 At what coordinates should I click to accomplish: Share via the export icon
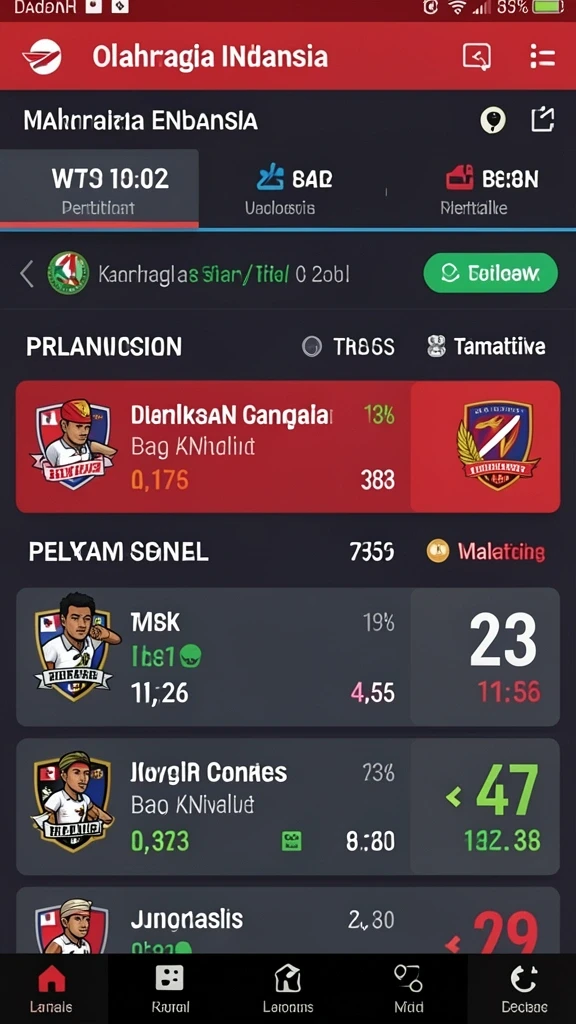[x=542, y=120]
